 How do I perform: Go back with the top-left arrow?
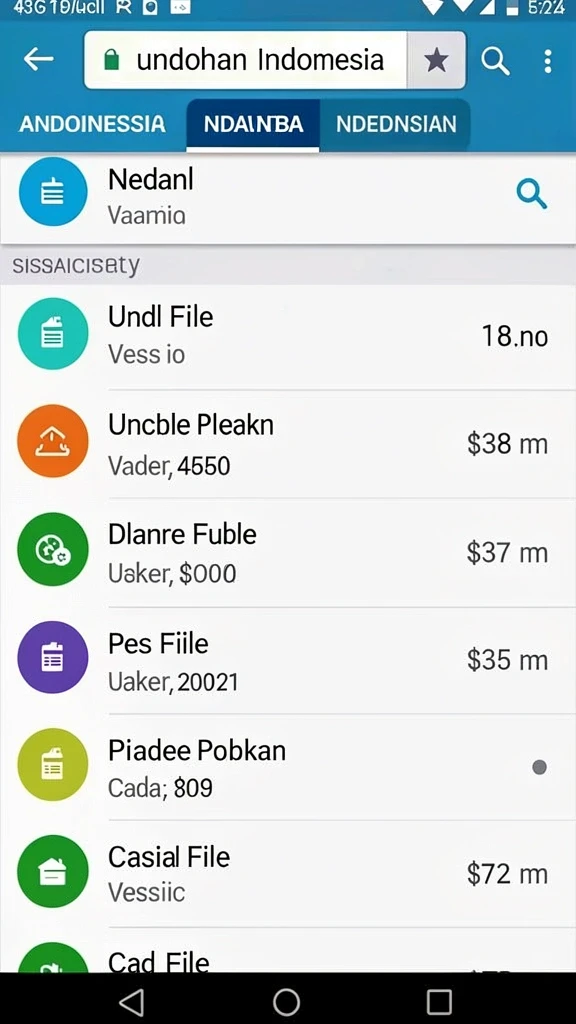click(x=39, y=59)
